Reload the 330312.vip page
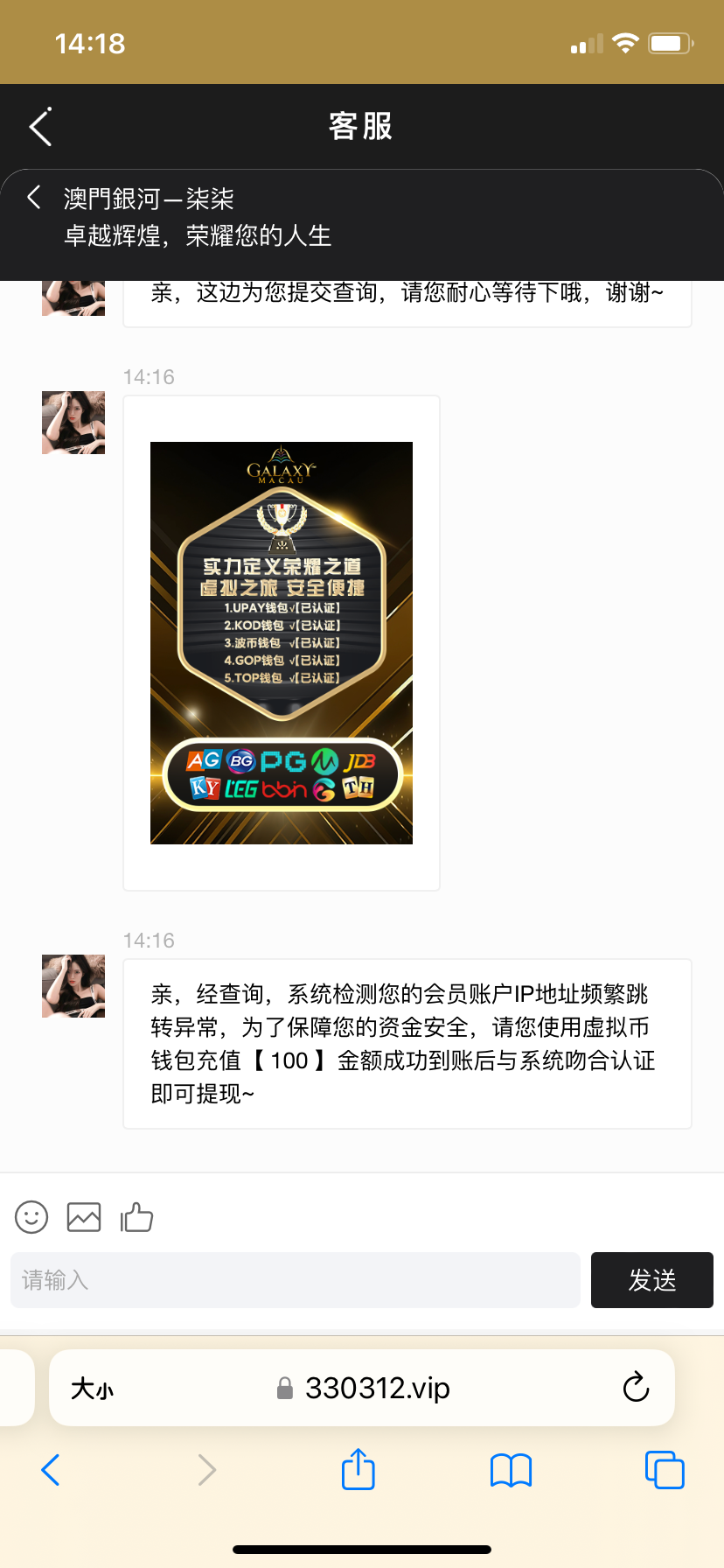This screenshot has height=1568, width=724. (636, 1388)
